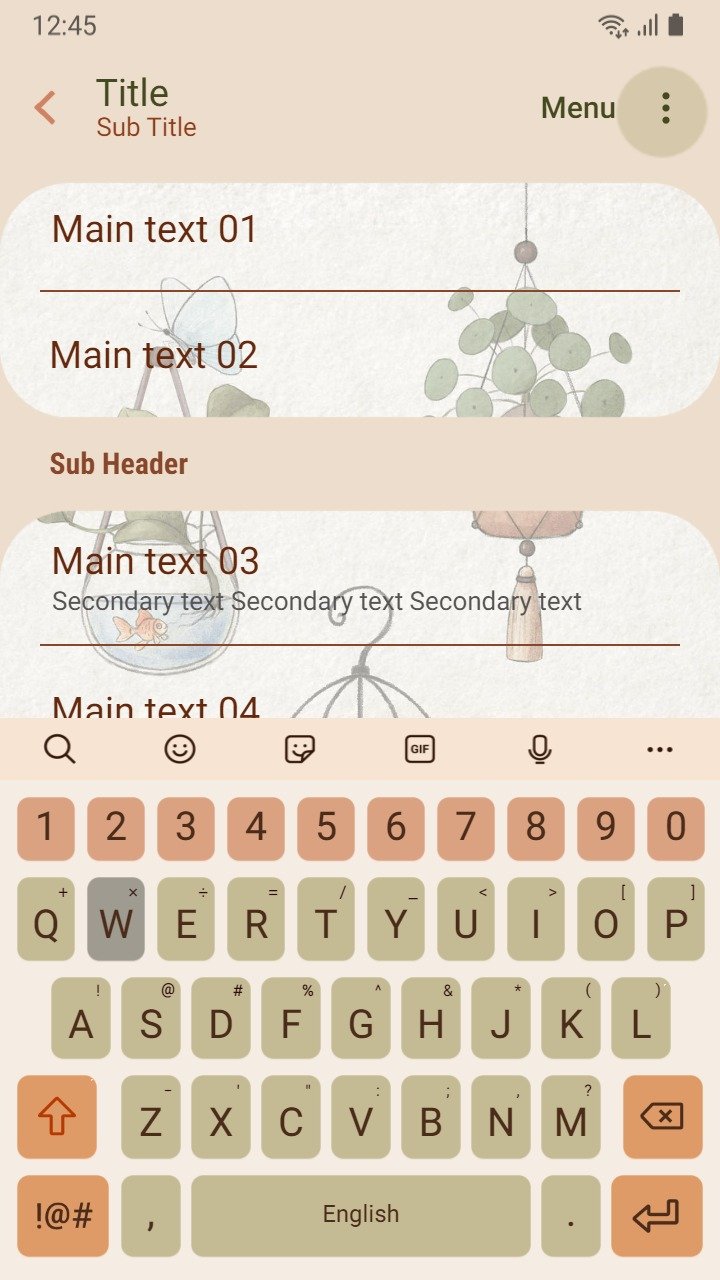
Task: Tap the backspace key
Action: point(662,1117)
